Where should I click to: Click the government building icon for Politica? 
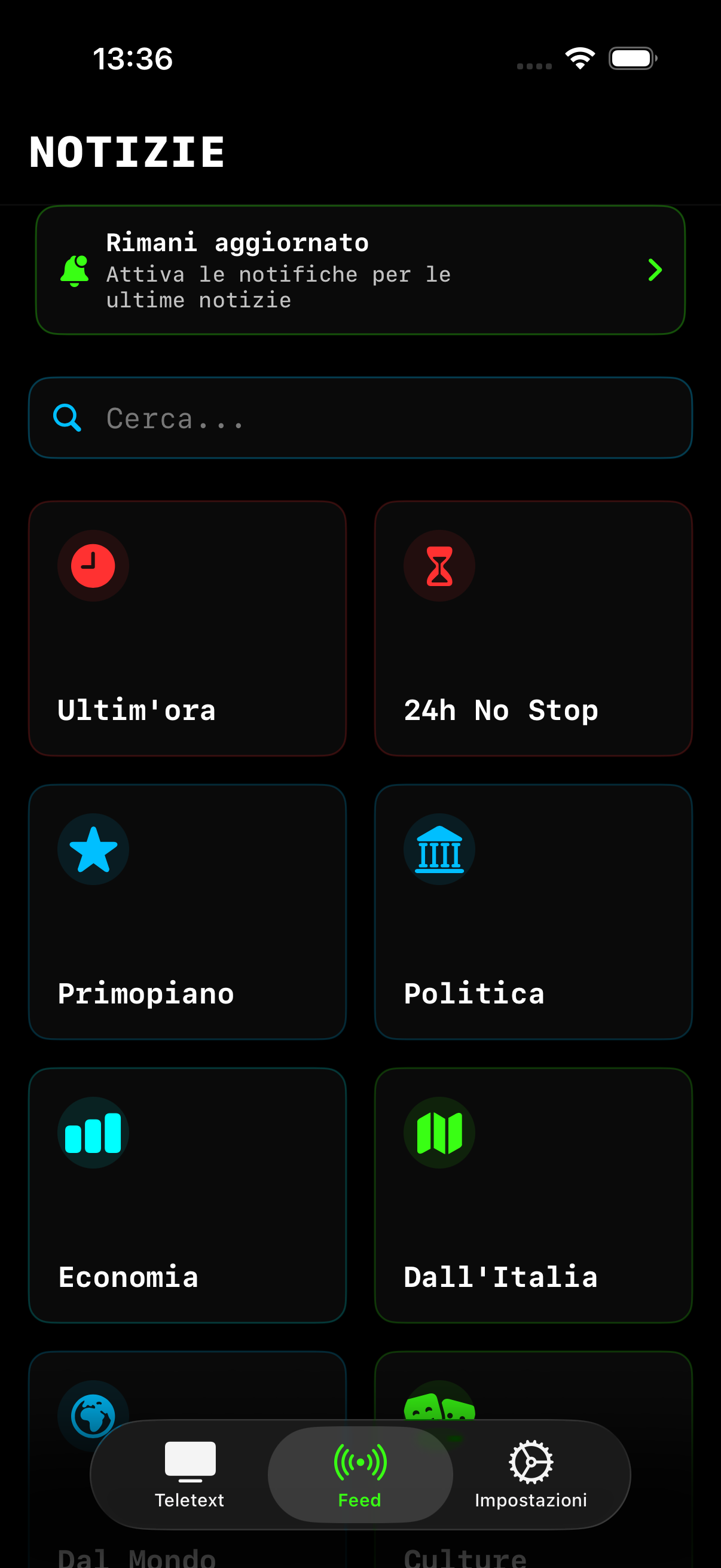[x=439, y=849]
